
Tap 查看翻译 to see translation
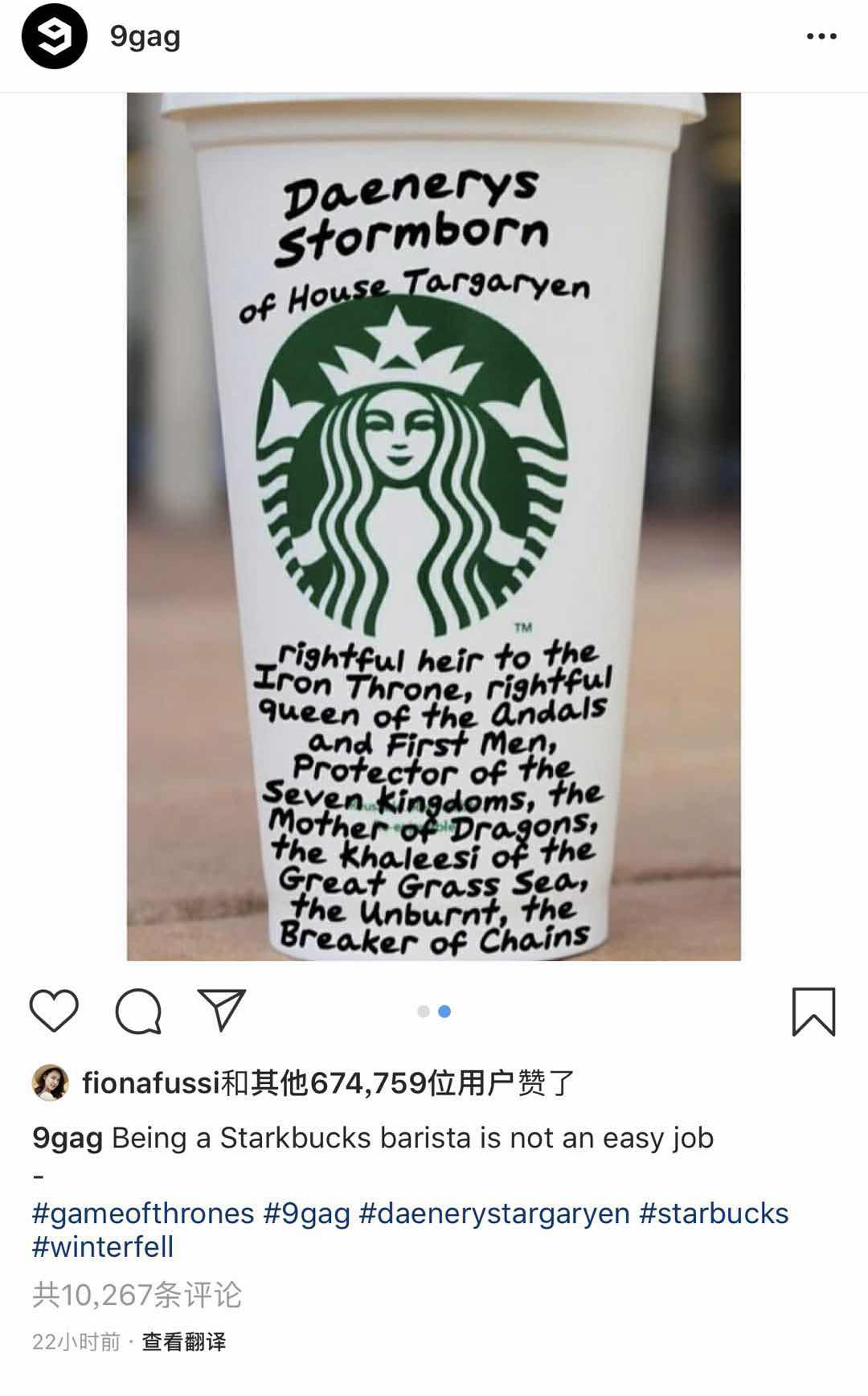click(x=184, y=1341)
